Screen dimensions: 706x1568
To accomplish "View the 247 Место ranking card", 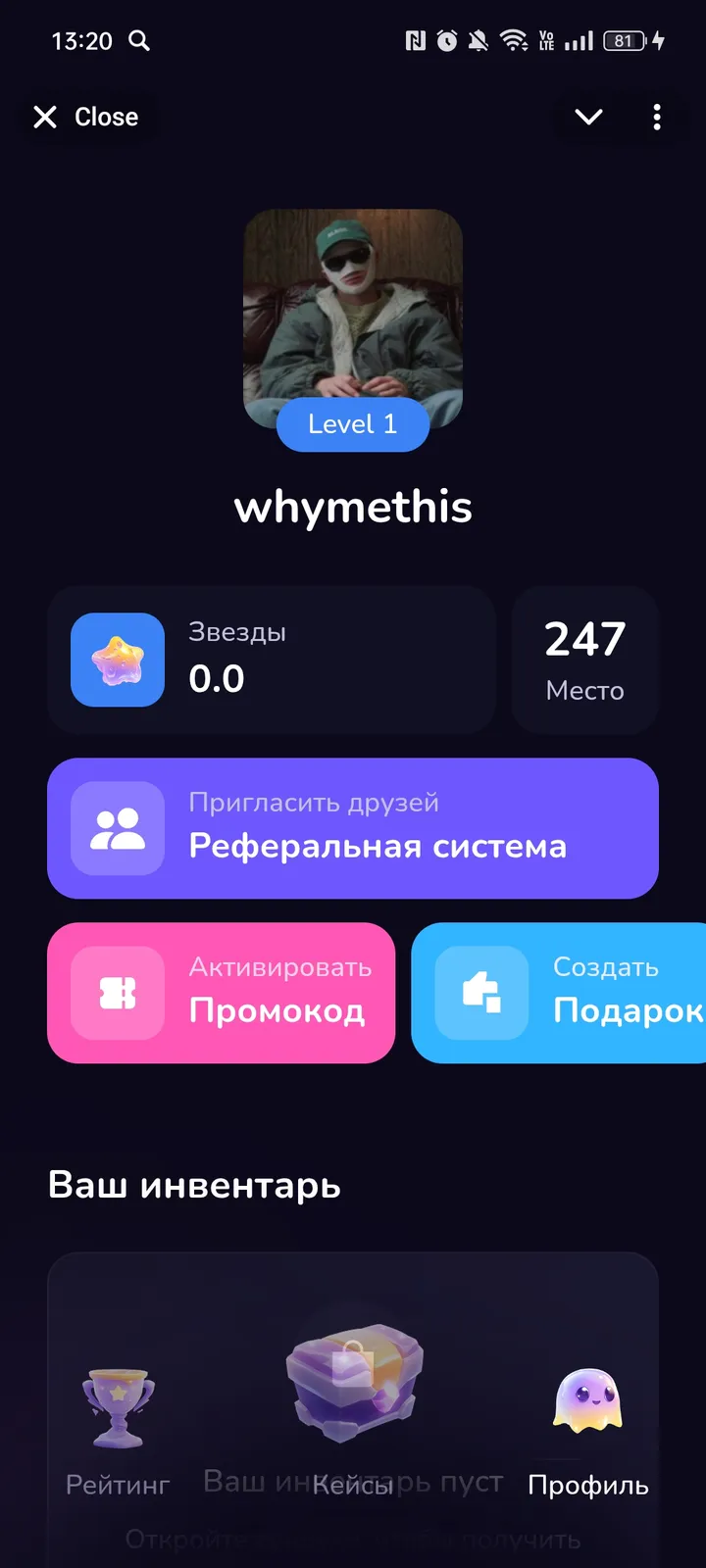I will pos(584,660).
